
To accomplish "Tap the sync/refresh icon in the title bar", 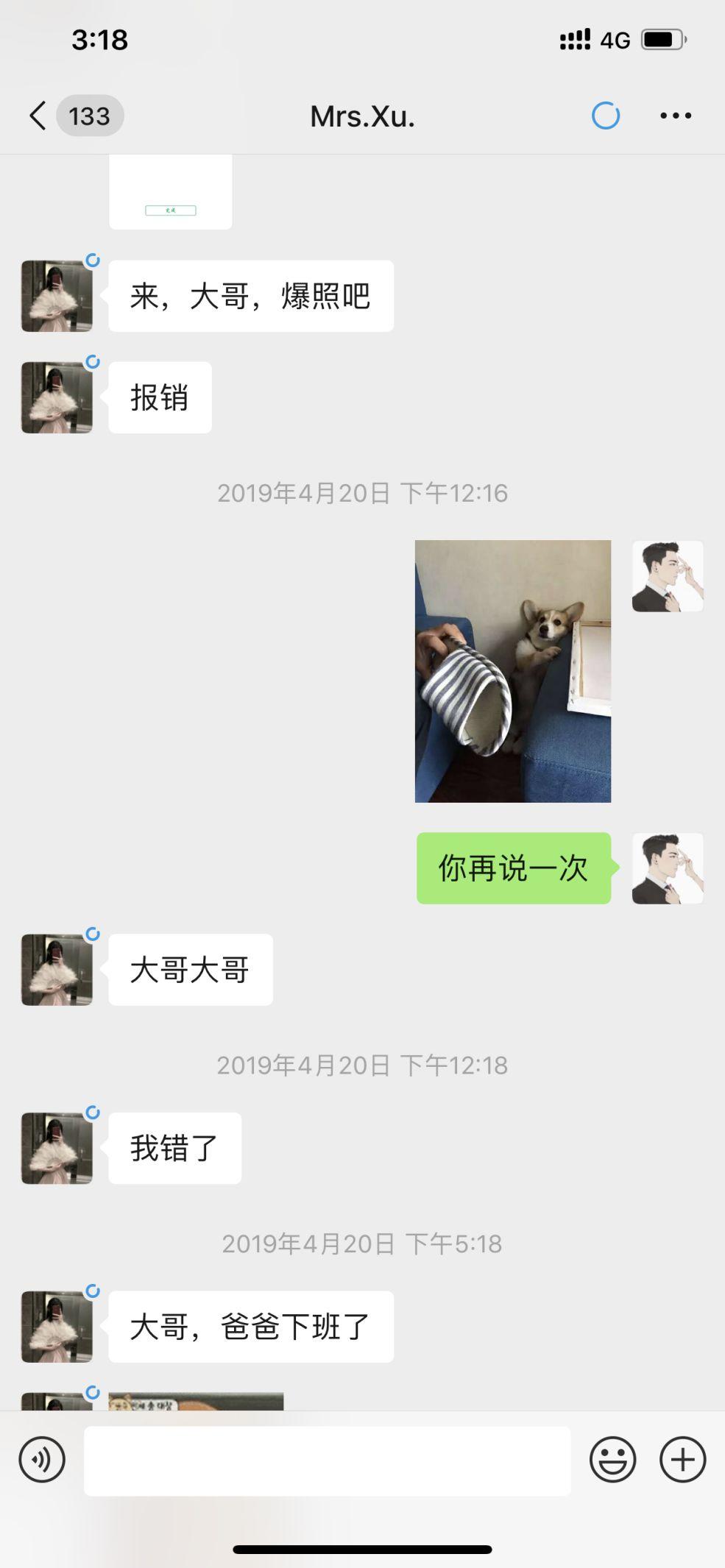I will [x=606, y=116].
